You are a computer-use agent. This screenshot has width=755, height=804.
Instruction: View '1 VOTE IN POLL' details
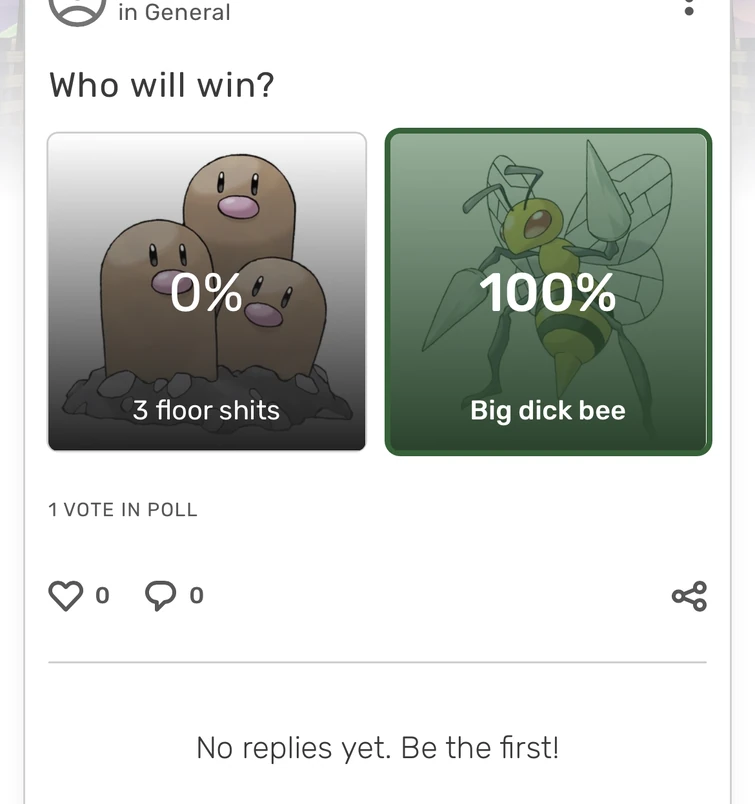pos(123,510)
